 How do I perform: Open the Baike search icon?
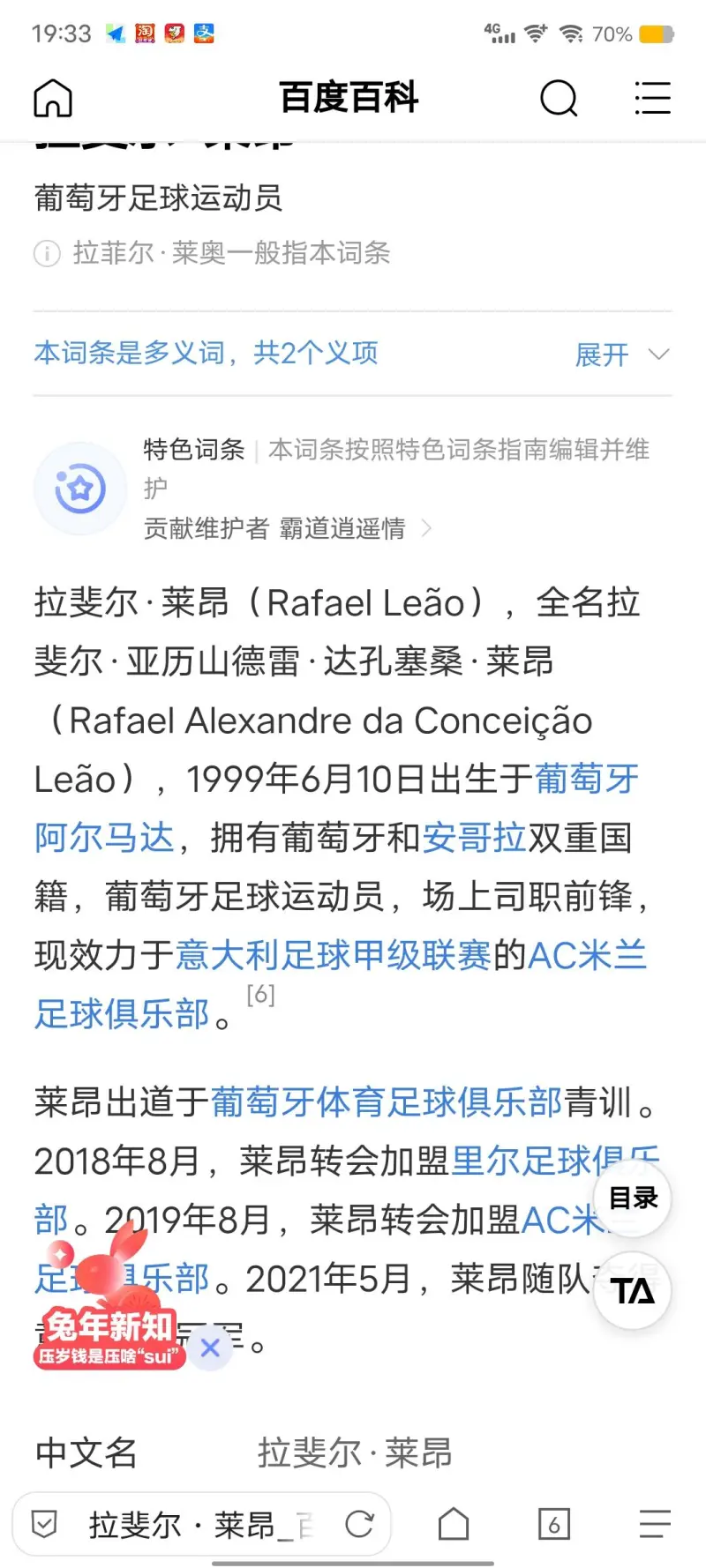click(x=558, y=98)
